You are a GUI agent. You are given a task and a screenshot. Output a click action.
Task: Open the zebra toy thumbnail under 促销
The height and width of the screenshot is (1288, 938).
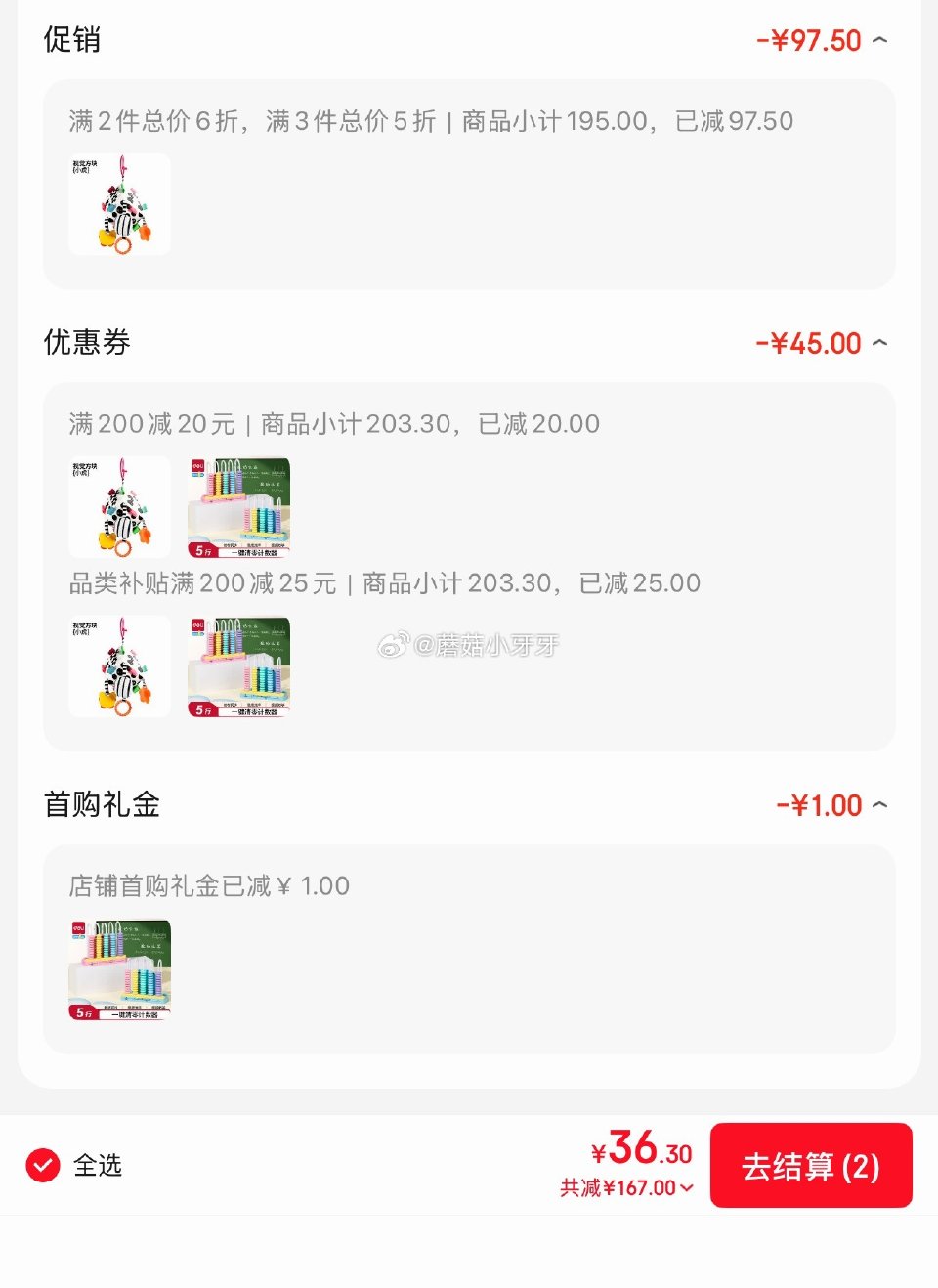[118, 204]
